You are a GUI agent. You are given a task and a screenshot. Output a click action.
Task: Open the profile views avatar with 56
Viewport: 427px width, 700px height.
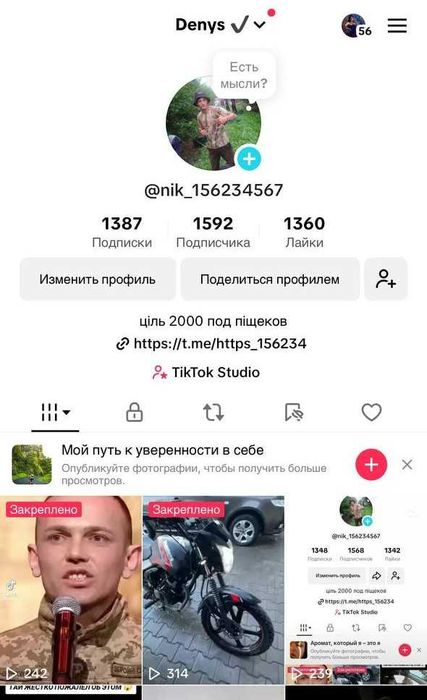click(356, 26)
